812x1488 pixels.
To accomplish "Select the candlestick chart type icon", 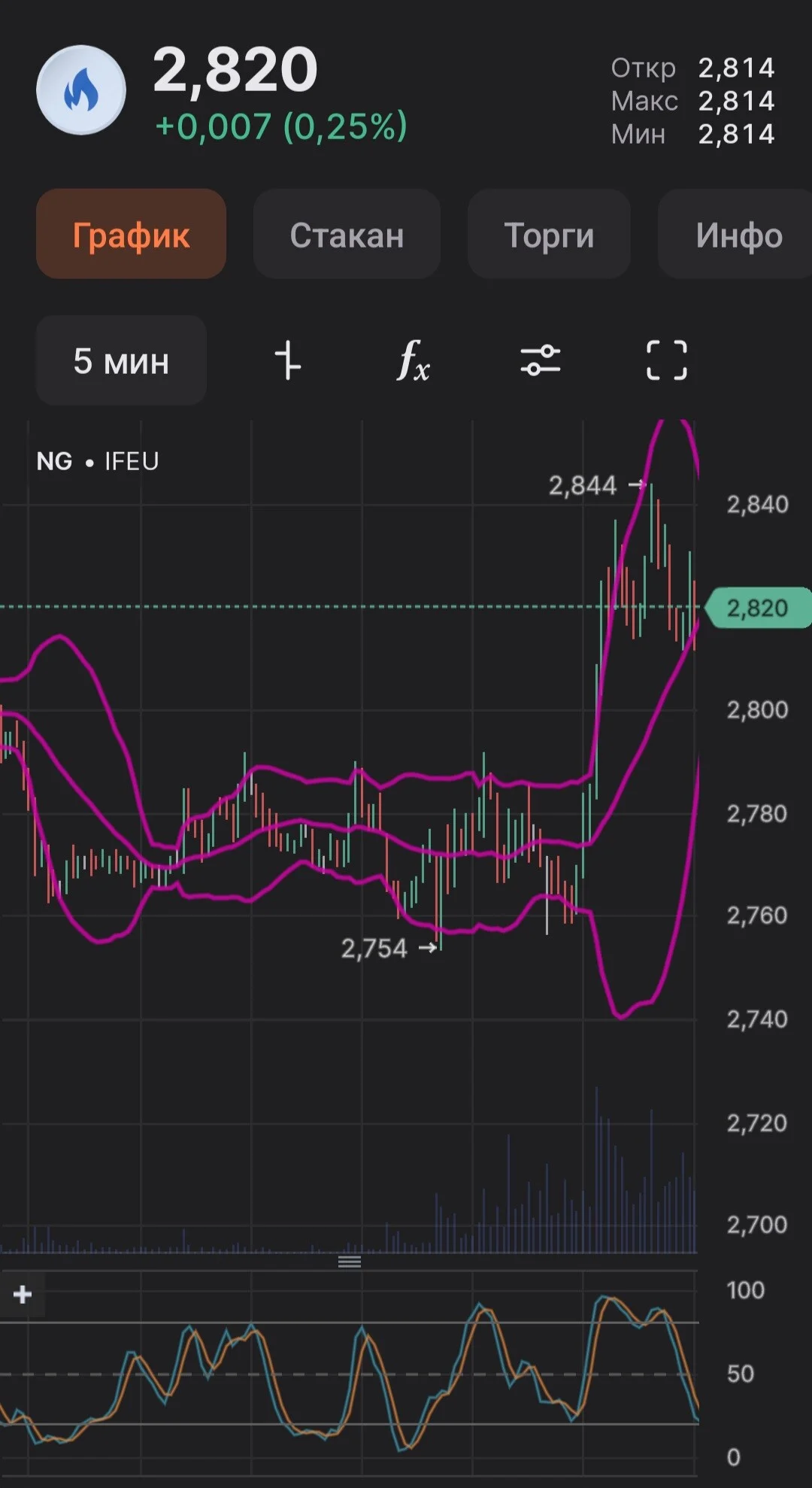I will point(287,360).
